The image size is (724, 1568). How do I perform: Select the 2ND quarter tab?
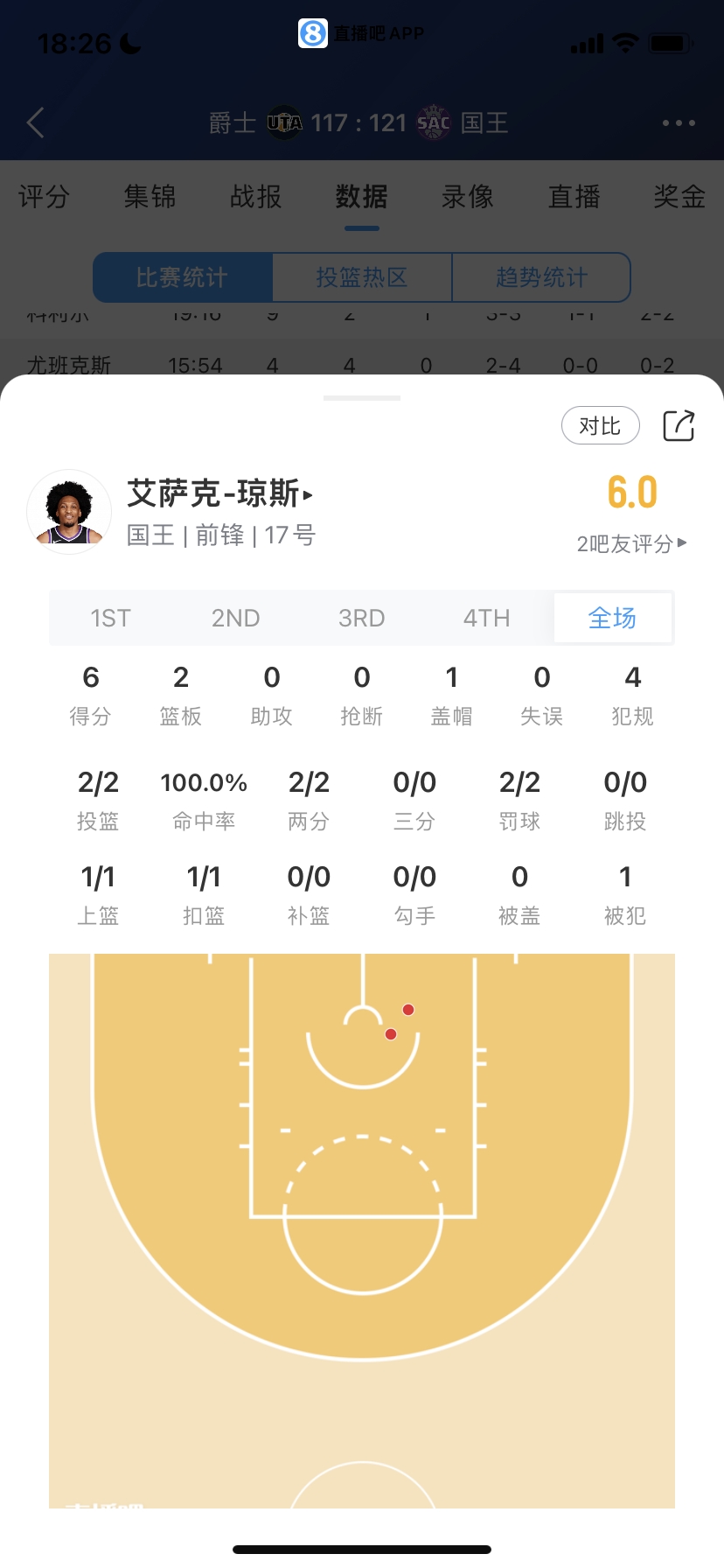pos(235,619)
